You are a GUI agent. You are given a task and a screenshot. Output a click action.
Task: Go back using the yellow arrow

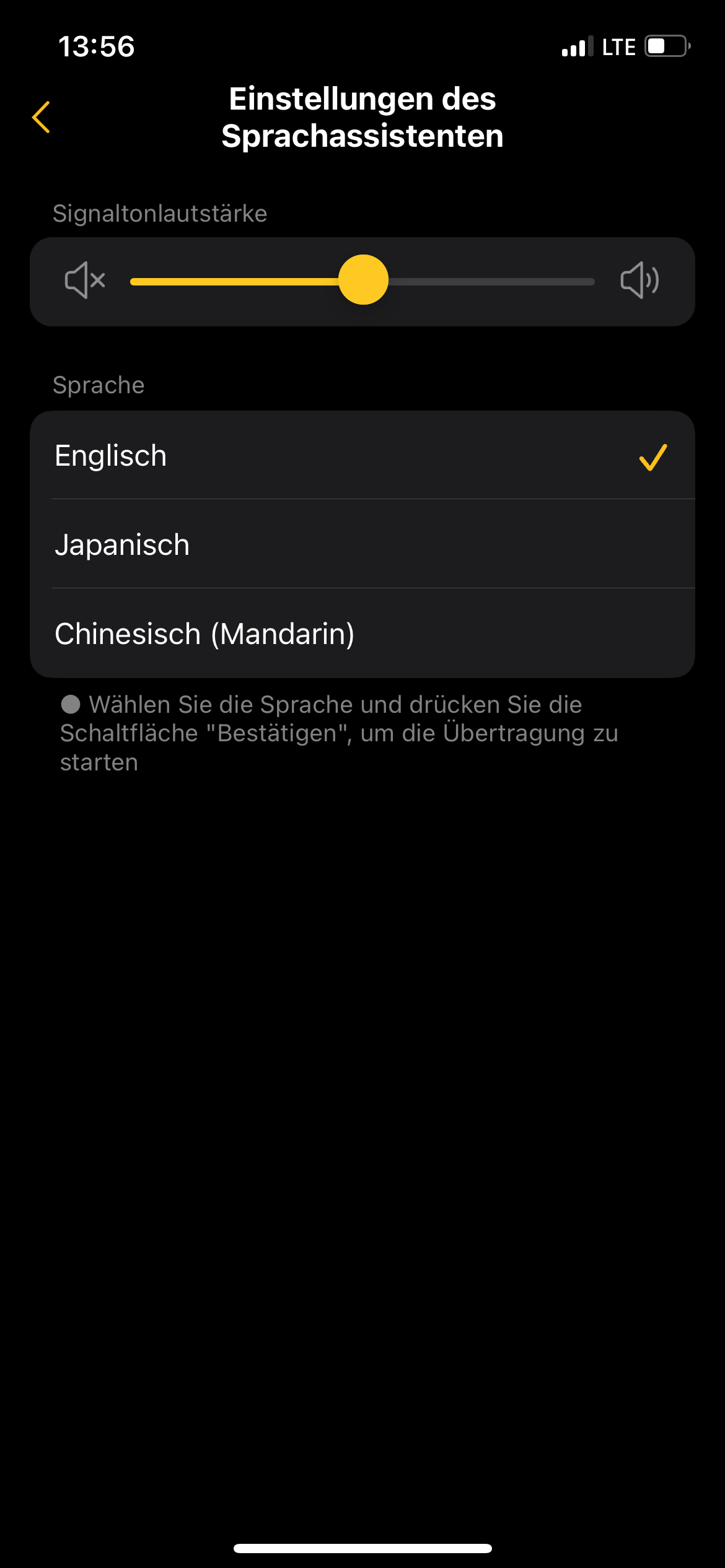[41, 117]
